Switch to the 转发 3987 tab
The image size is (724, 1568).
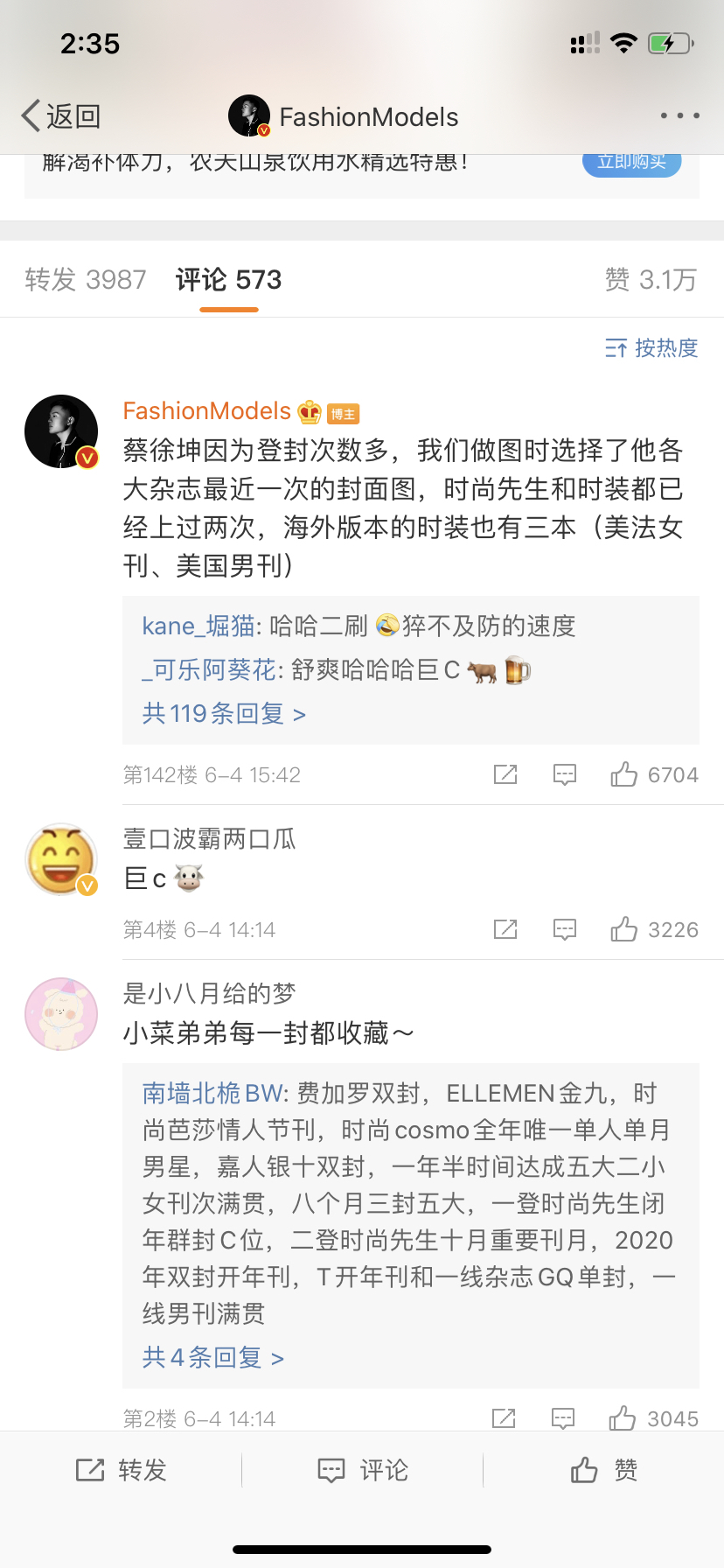coord(86,280)
